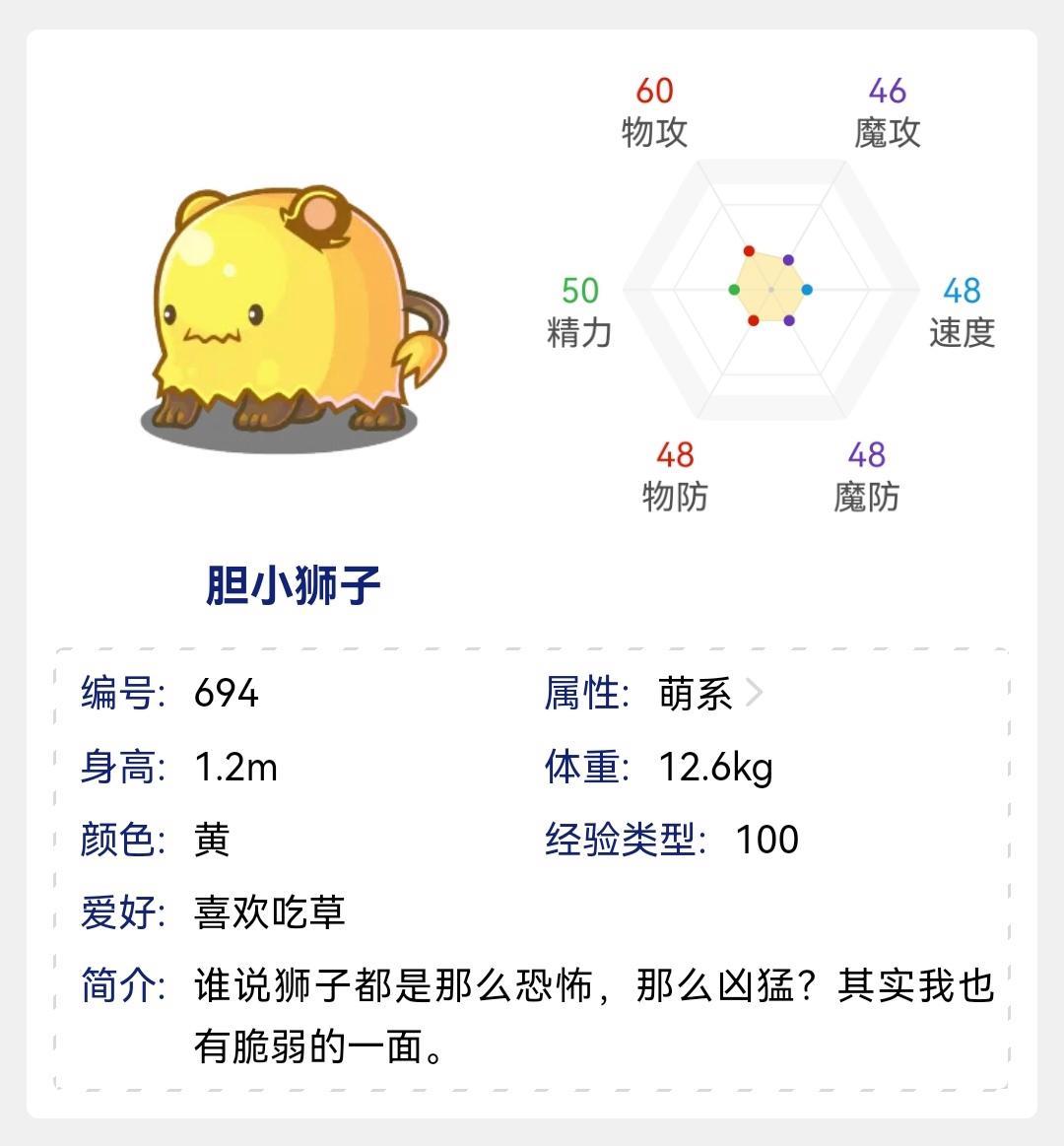Select the blue 速度 stat dot

(x=805, y=290)
